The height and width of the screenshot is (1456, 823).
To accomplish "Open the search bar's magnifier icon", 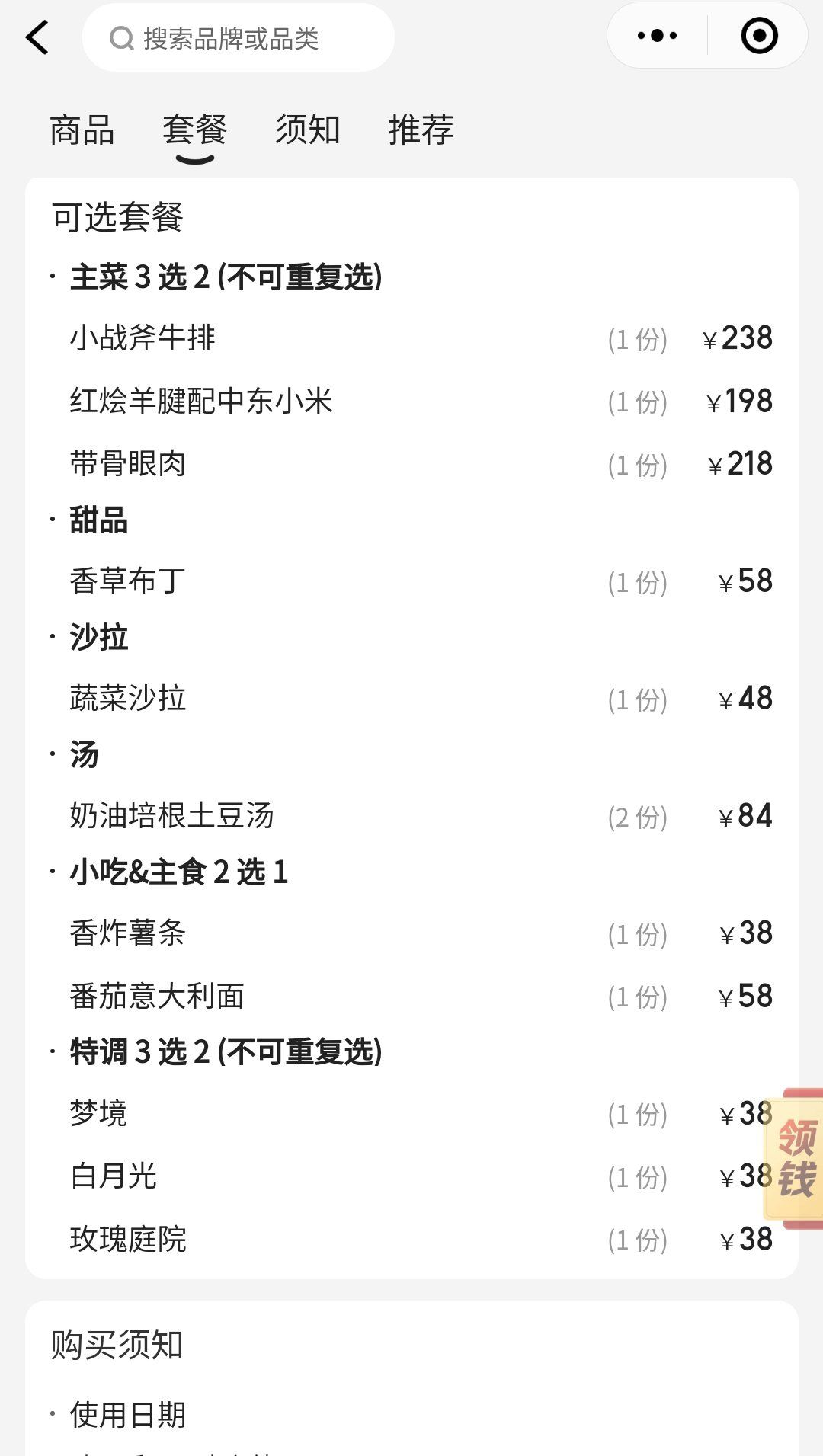I will pyautogui.click(x=120, y=37).
